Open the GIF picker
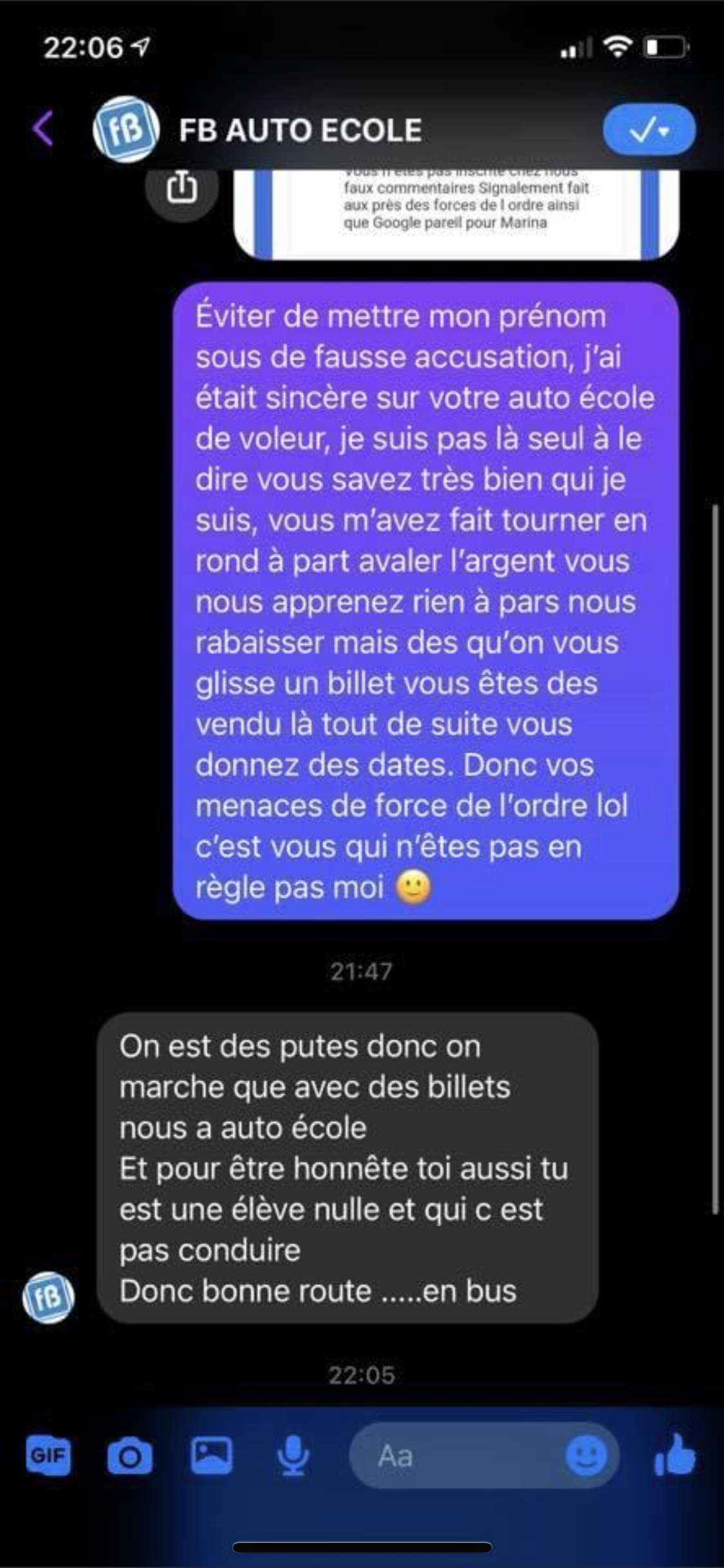Viewport: 724px width, 1568px height. (x=48, y=1455)
